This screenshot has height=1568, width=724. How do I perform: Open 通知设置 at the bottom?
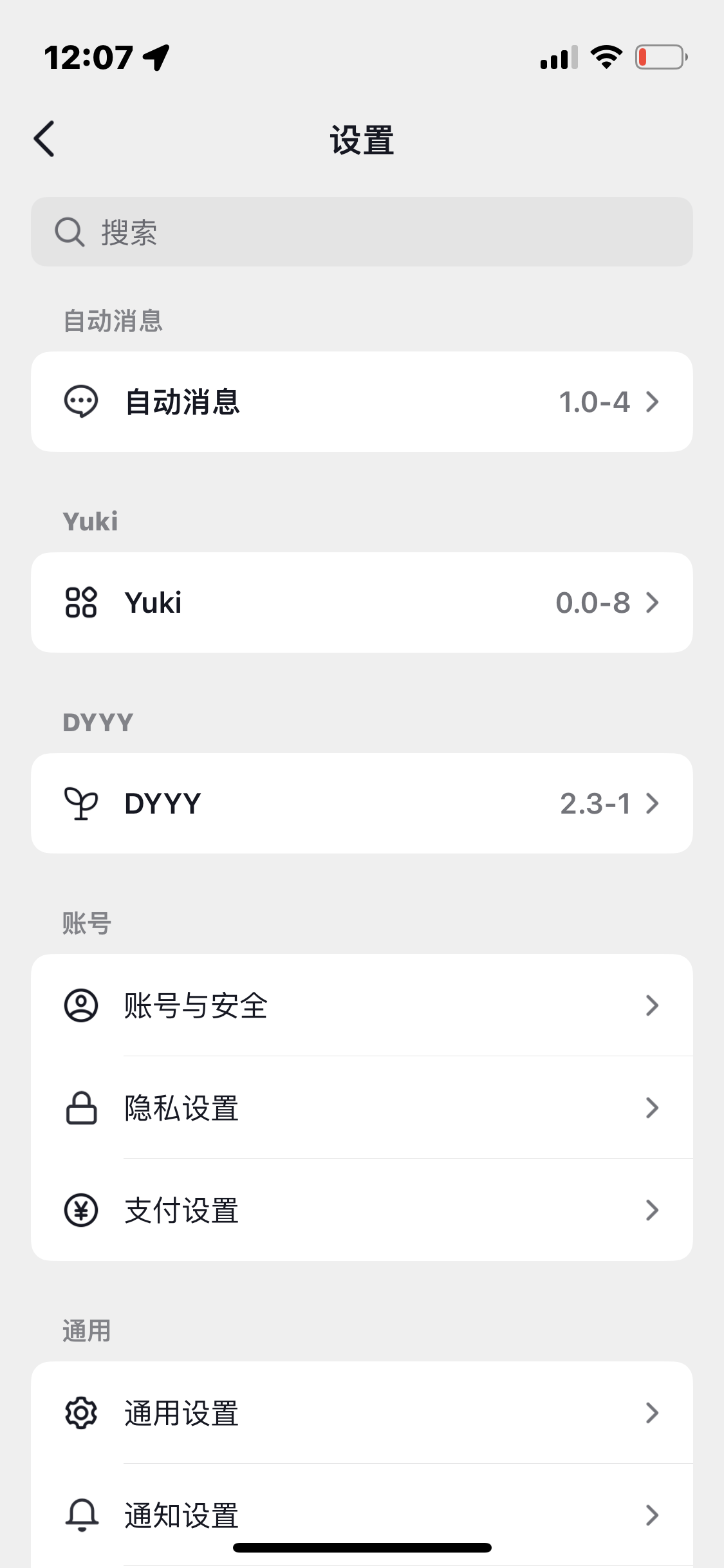pyautogui.click(x=362, y=1516)
